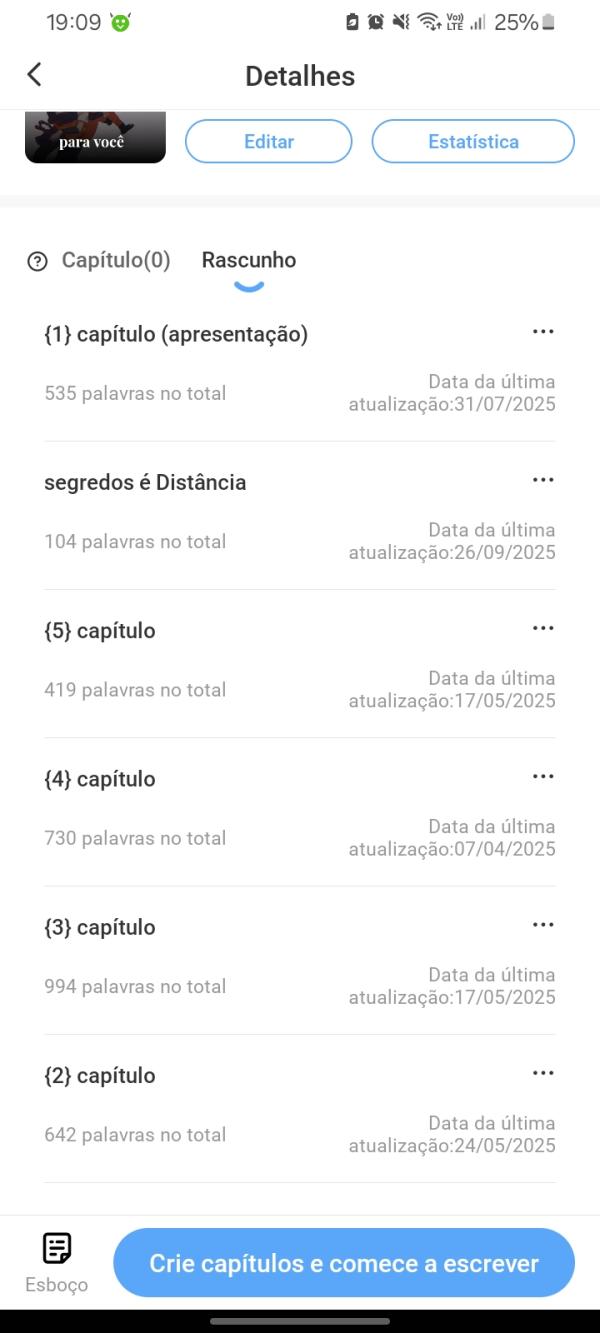
Task: Open the Esboço outline
Action: [x=56, y=1262]
